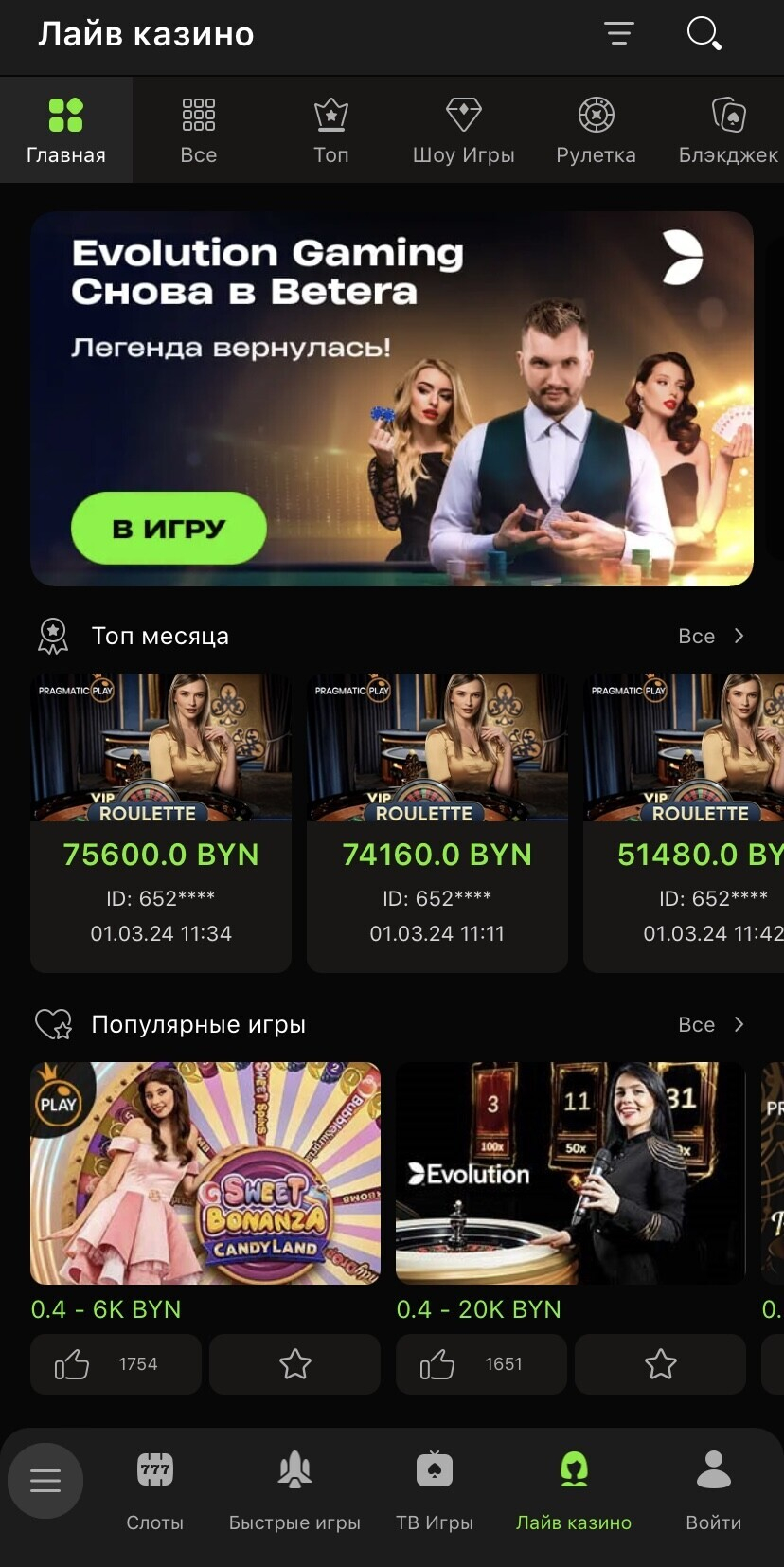
Task: Open the search magnifier icon
Action: click(x=704, y=34)
